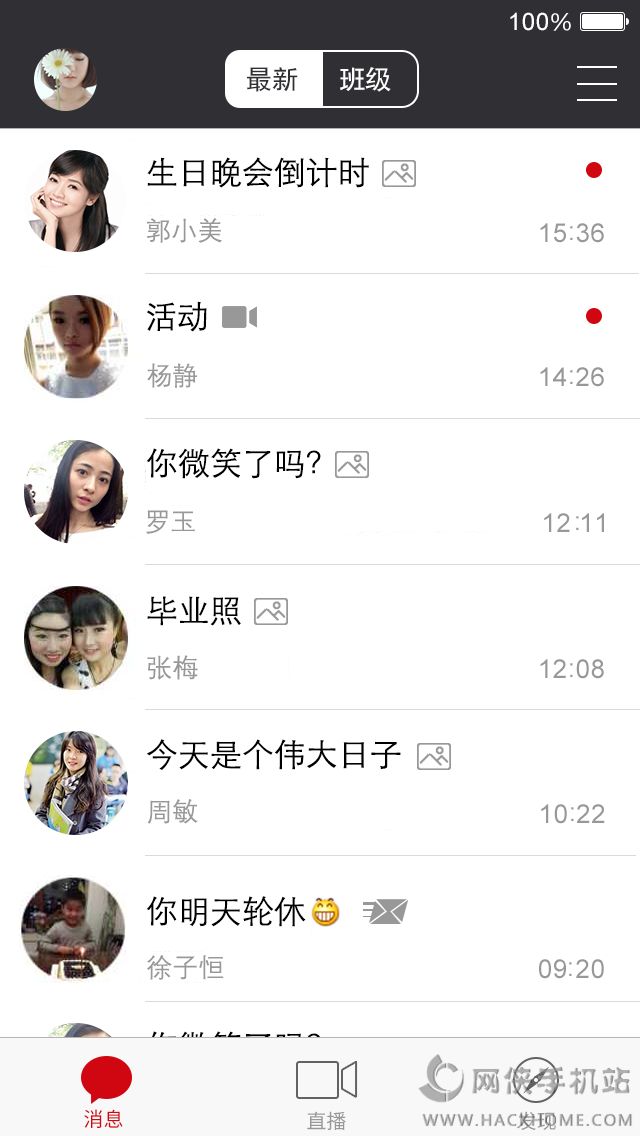This screenshot has width=640, height=1136.
Task: Open the profile avatar in the header
Action: [x=66, y=79]
